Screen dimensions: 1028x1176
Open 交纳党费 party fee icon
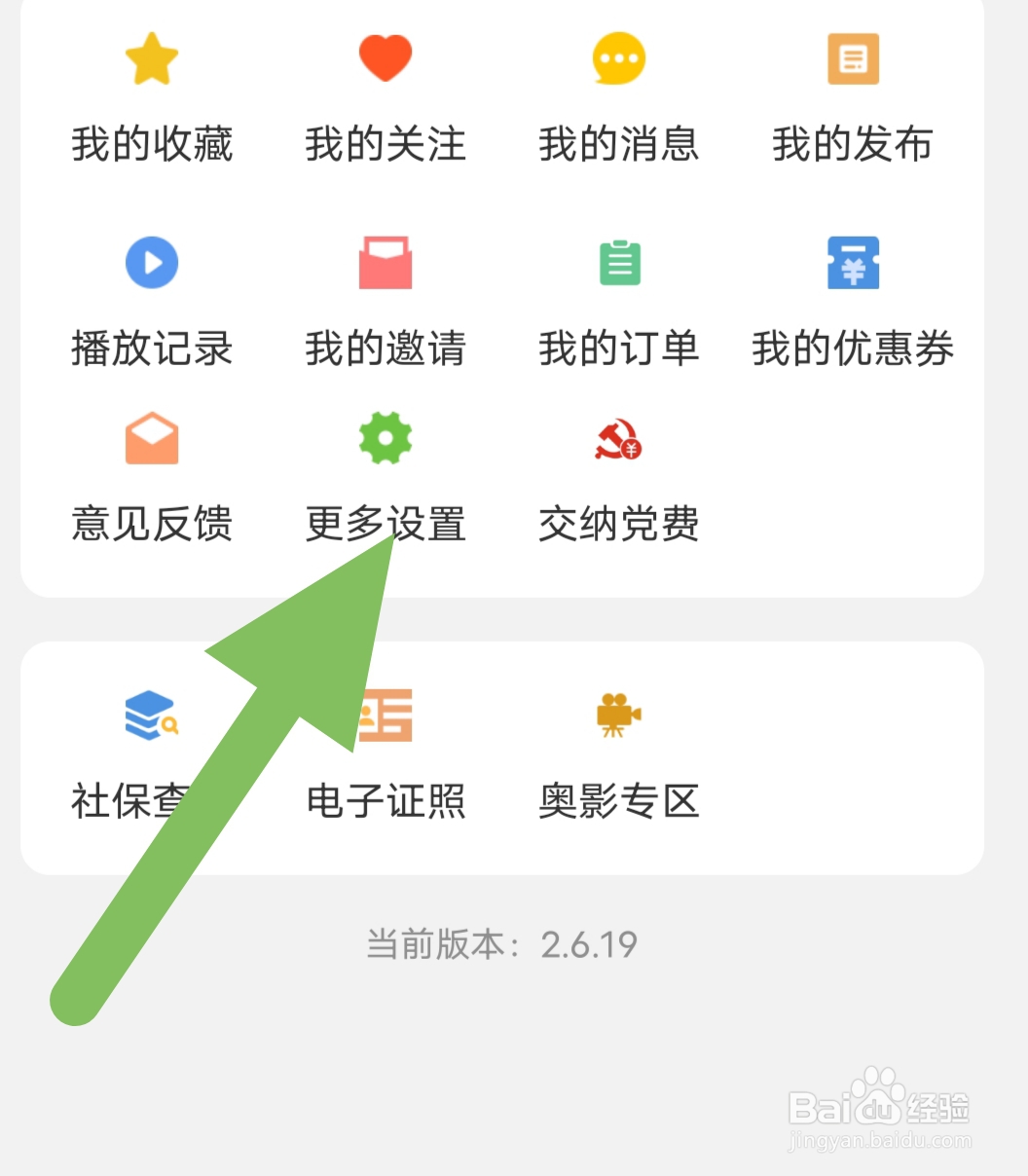(618, 438)
